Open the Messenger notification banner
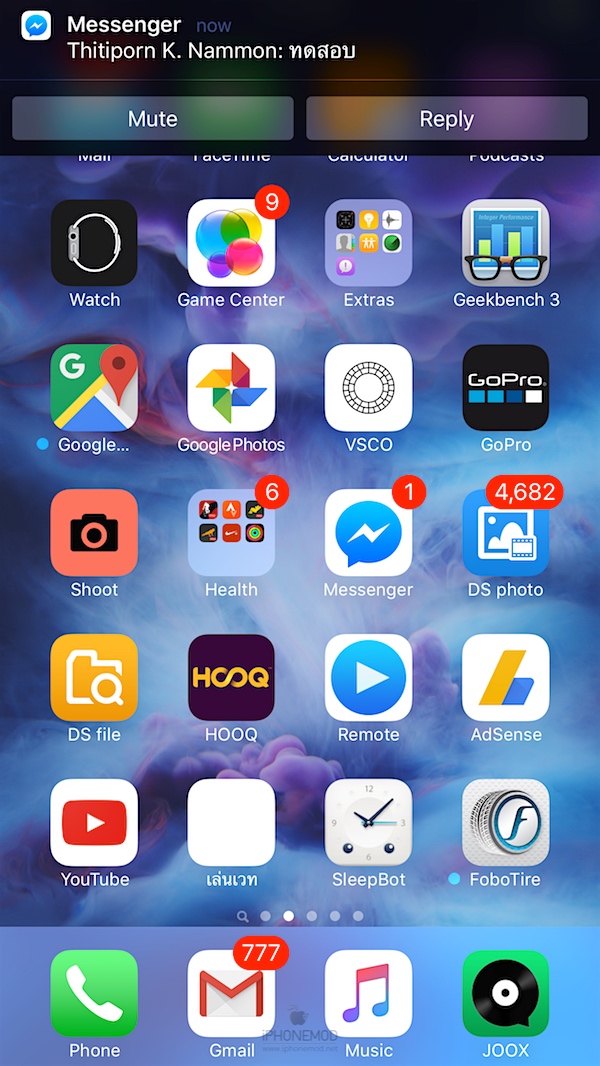The image size is (600, 1066). pos(300,38)
